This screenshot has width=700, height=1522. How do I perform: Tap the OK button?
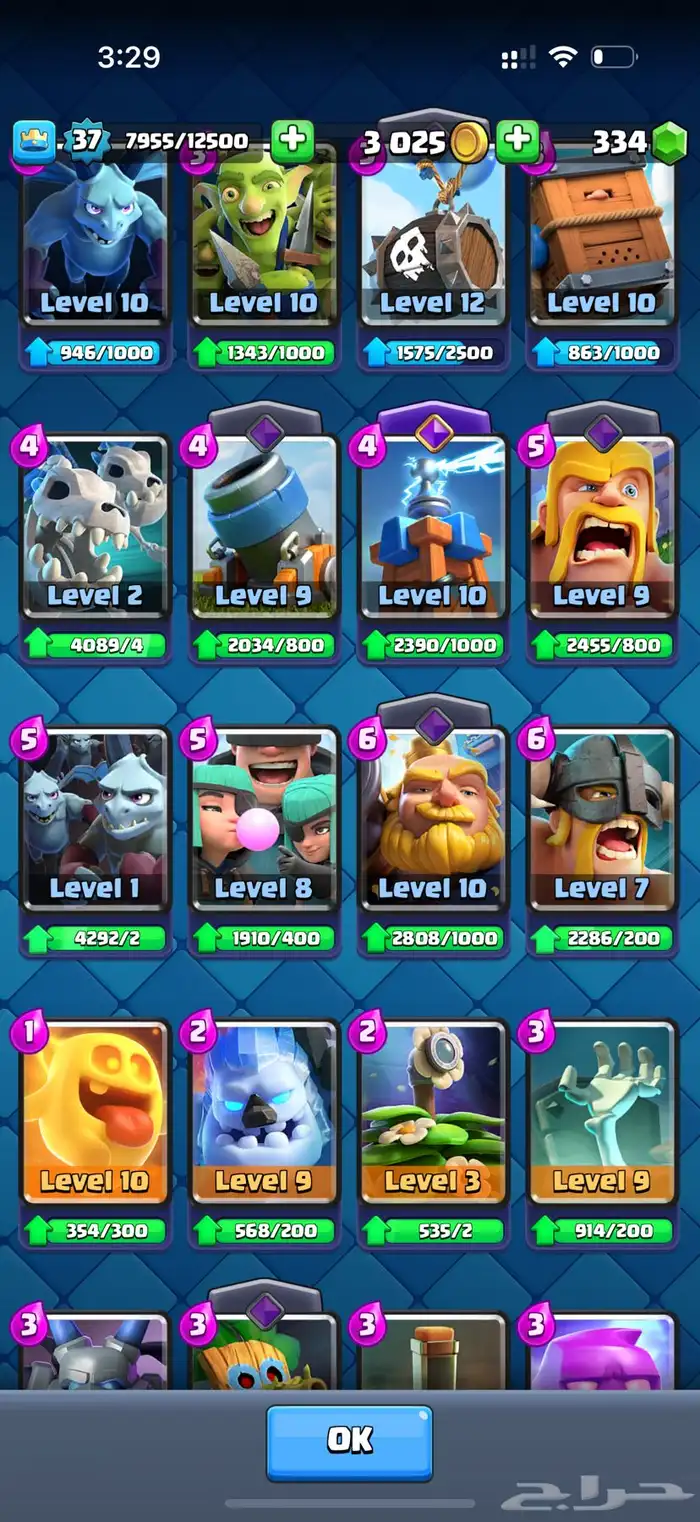click(x=349, y=1441)
